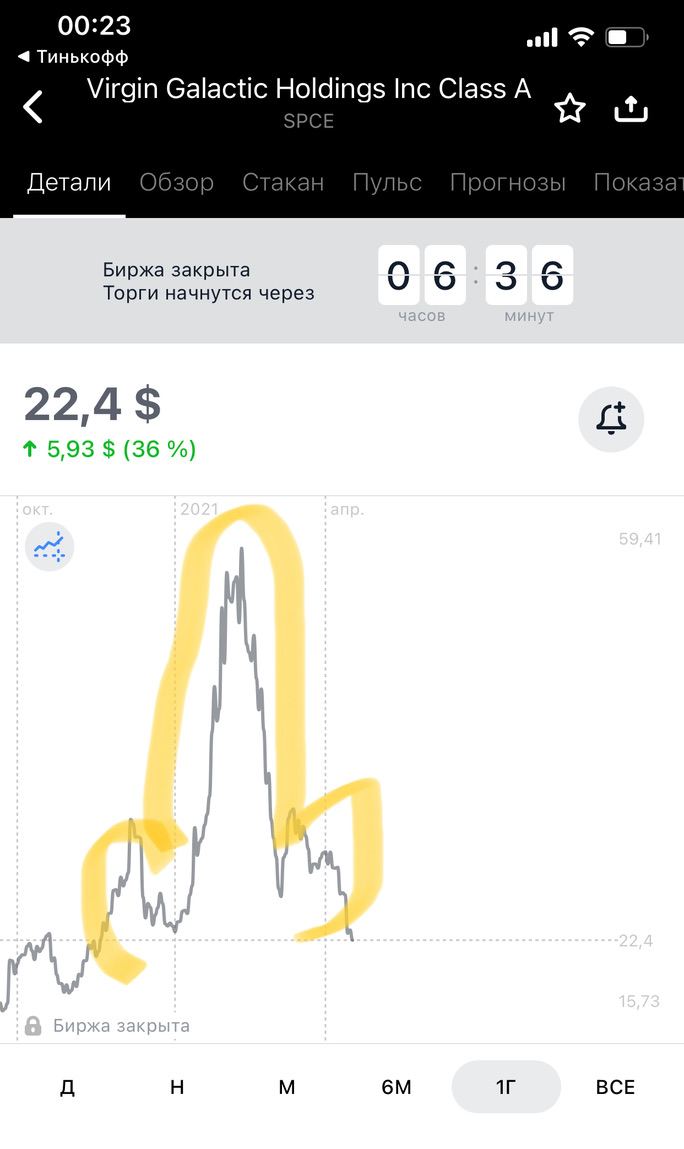Show the ВСЕ all-time chart
Screen dimensions: 684x1149
616,1087
